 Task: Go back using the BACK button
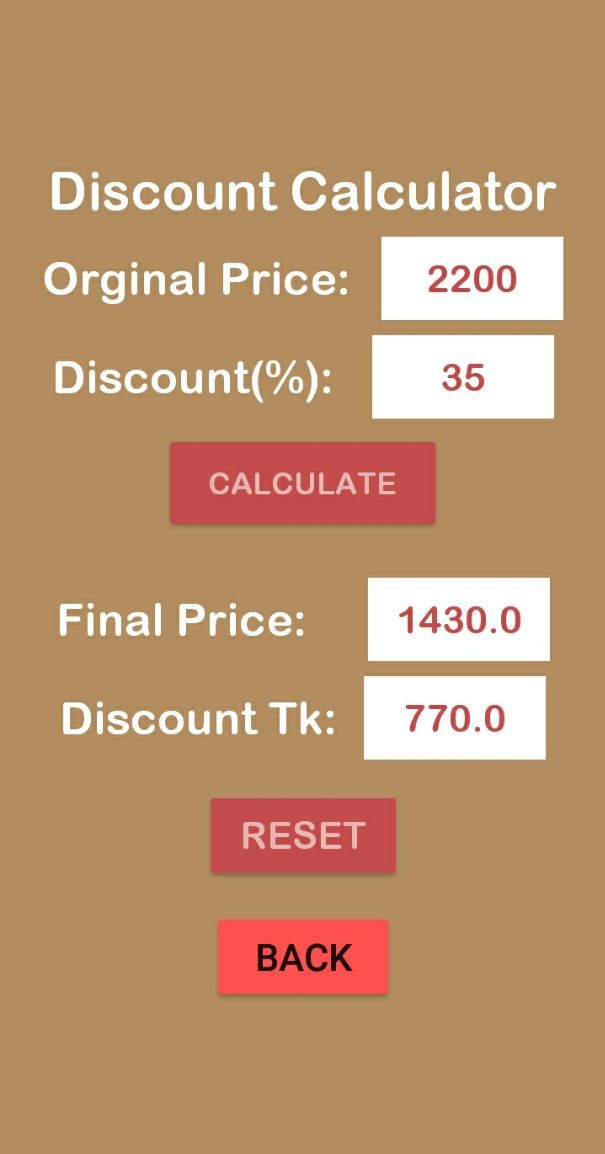coord(303,957)
